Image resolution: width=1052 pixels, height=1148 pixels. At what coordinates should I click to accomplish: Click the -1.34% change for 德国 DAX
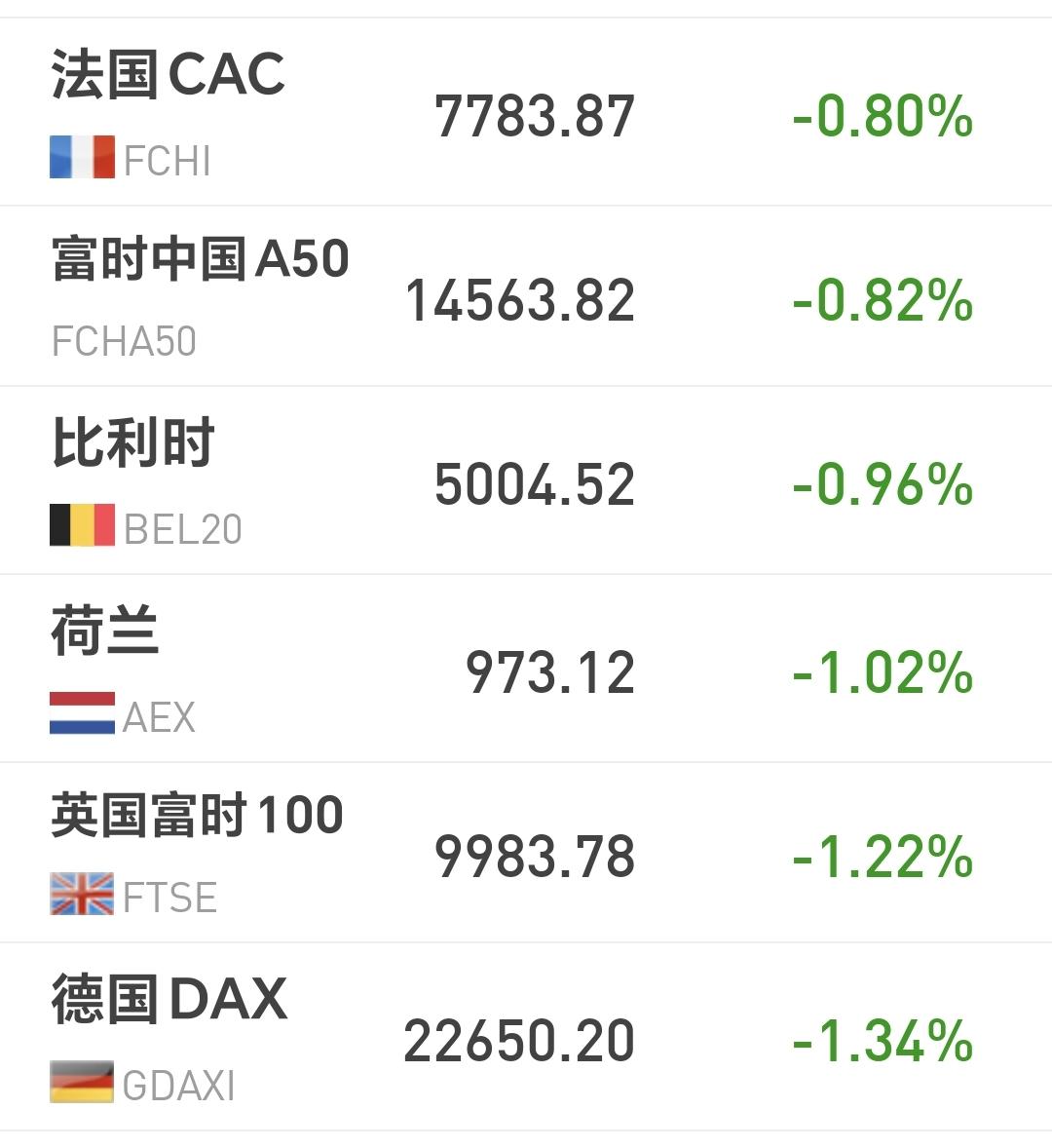coord(880,1042)
